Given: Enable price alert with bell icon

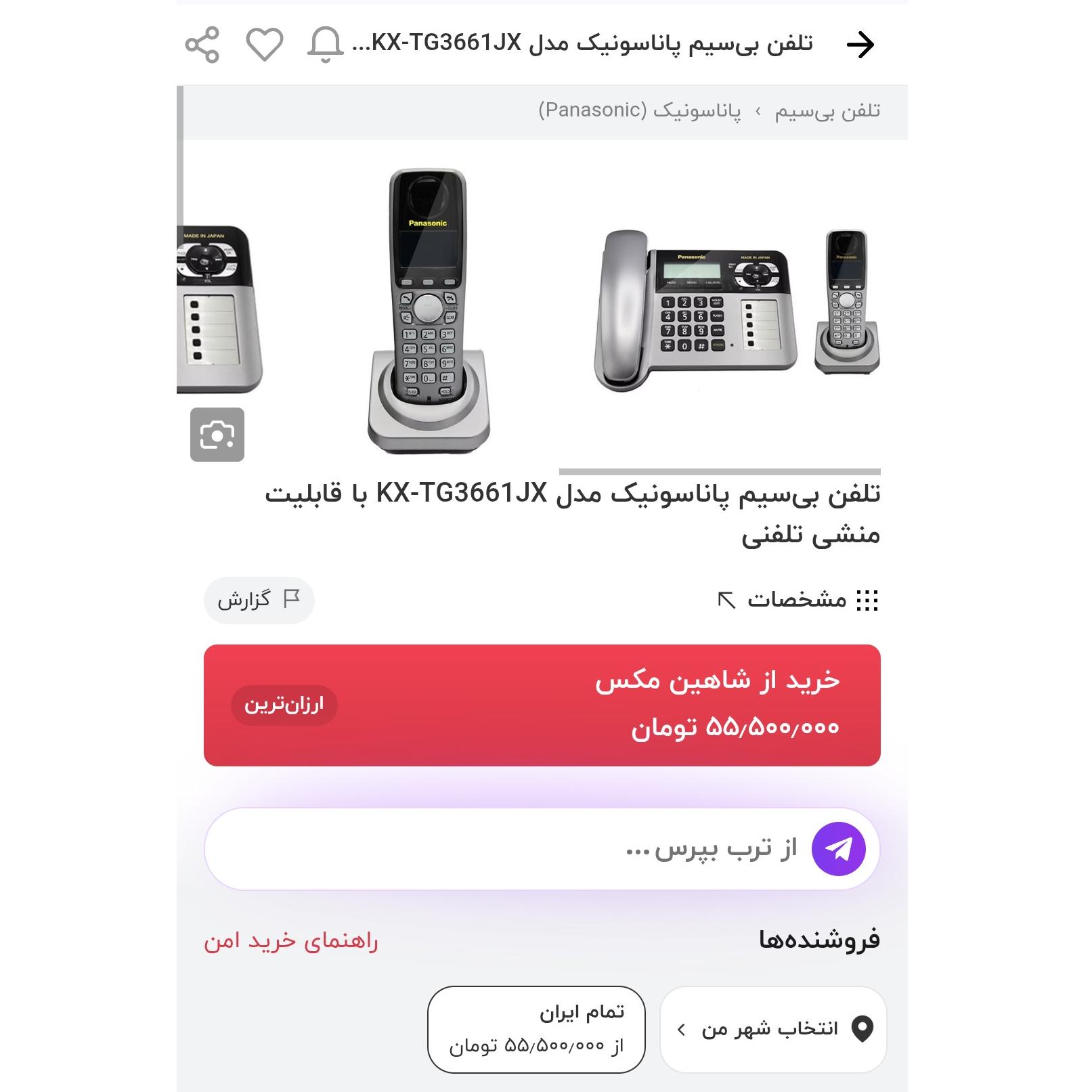Looking at the screenshot, I should coord(325,45).
